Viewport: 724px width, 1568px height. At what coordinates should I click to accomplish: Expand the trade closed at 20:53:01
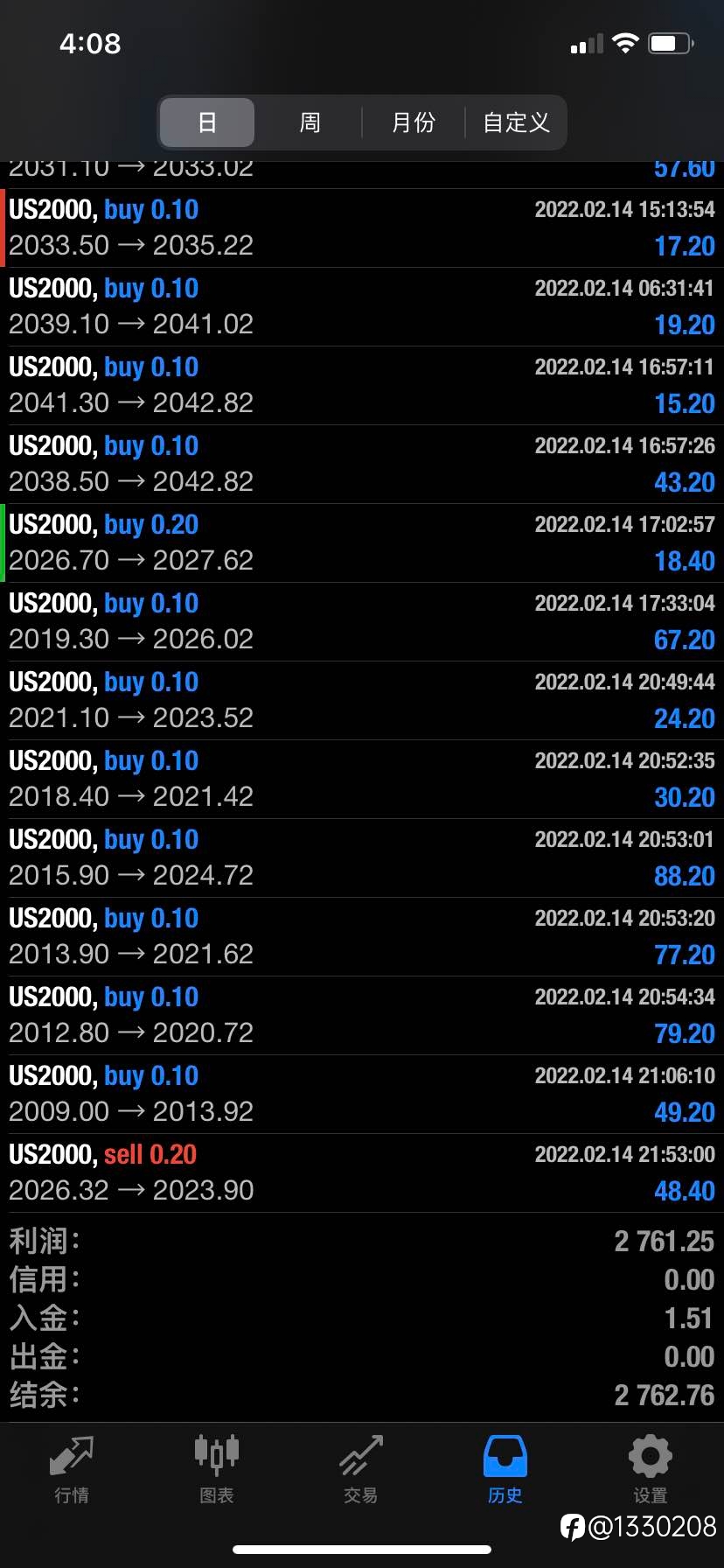pyautogui.click(x=362, y=858)
